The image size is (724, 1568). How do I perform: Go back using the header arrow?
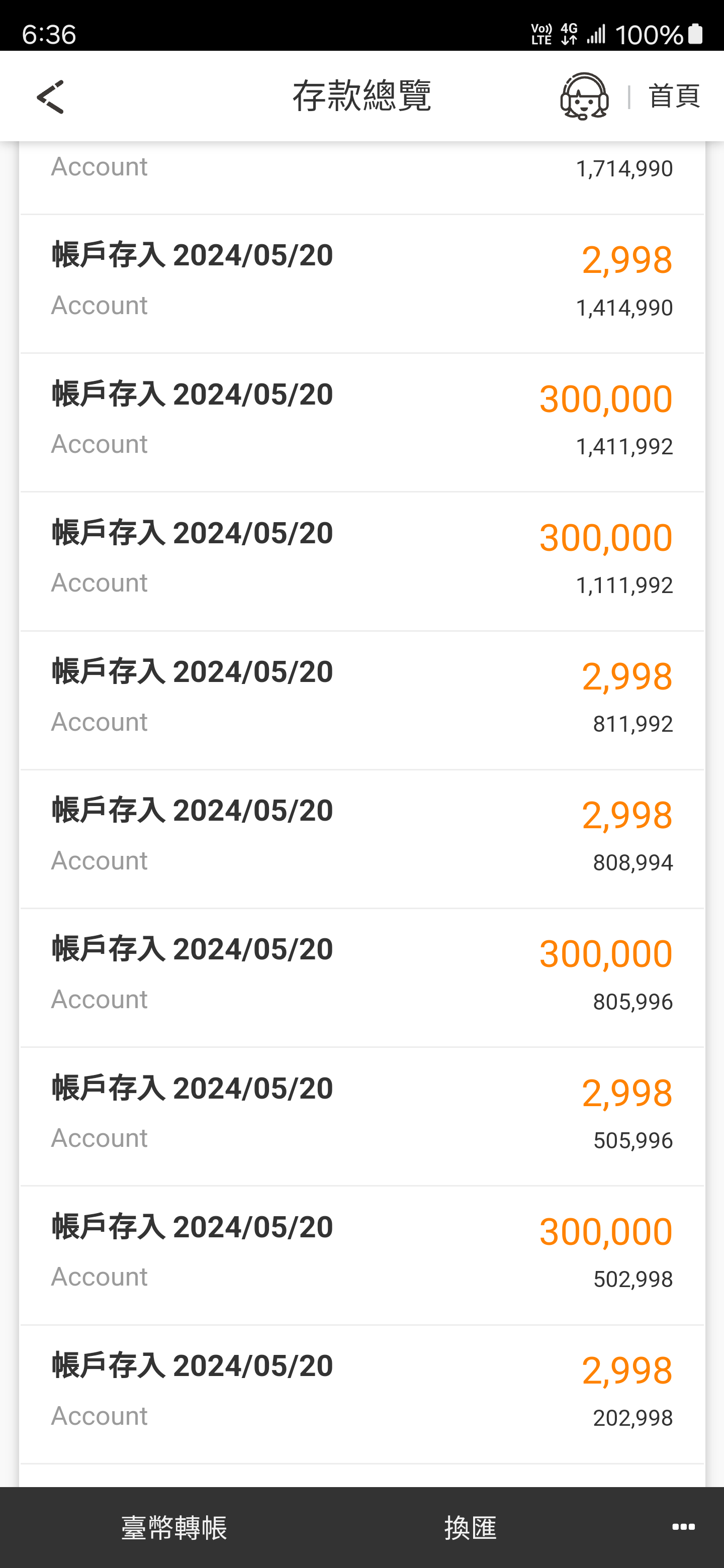pos(51,97)
